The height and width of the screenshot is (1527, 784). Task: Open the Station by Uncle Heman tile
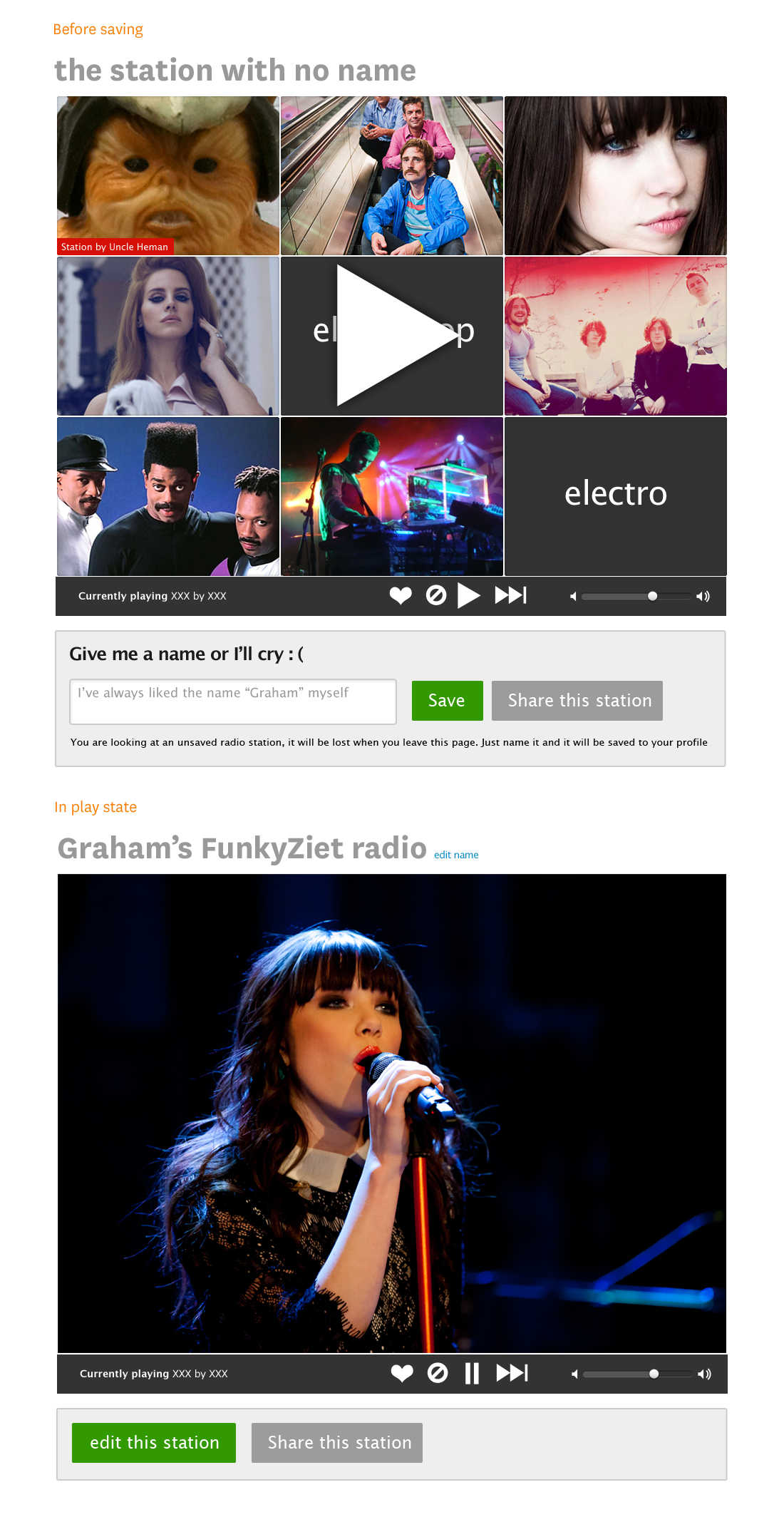[168, 175]
